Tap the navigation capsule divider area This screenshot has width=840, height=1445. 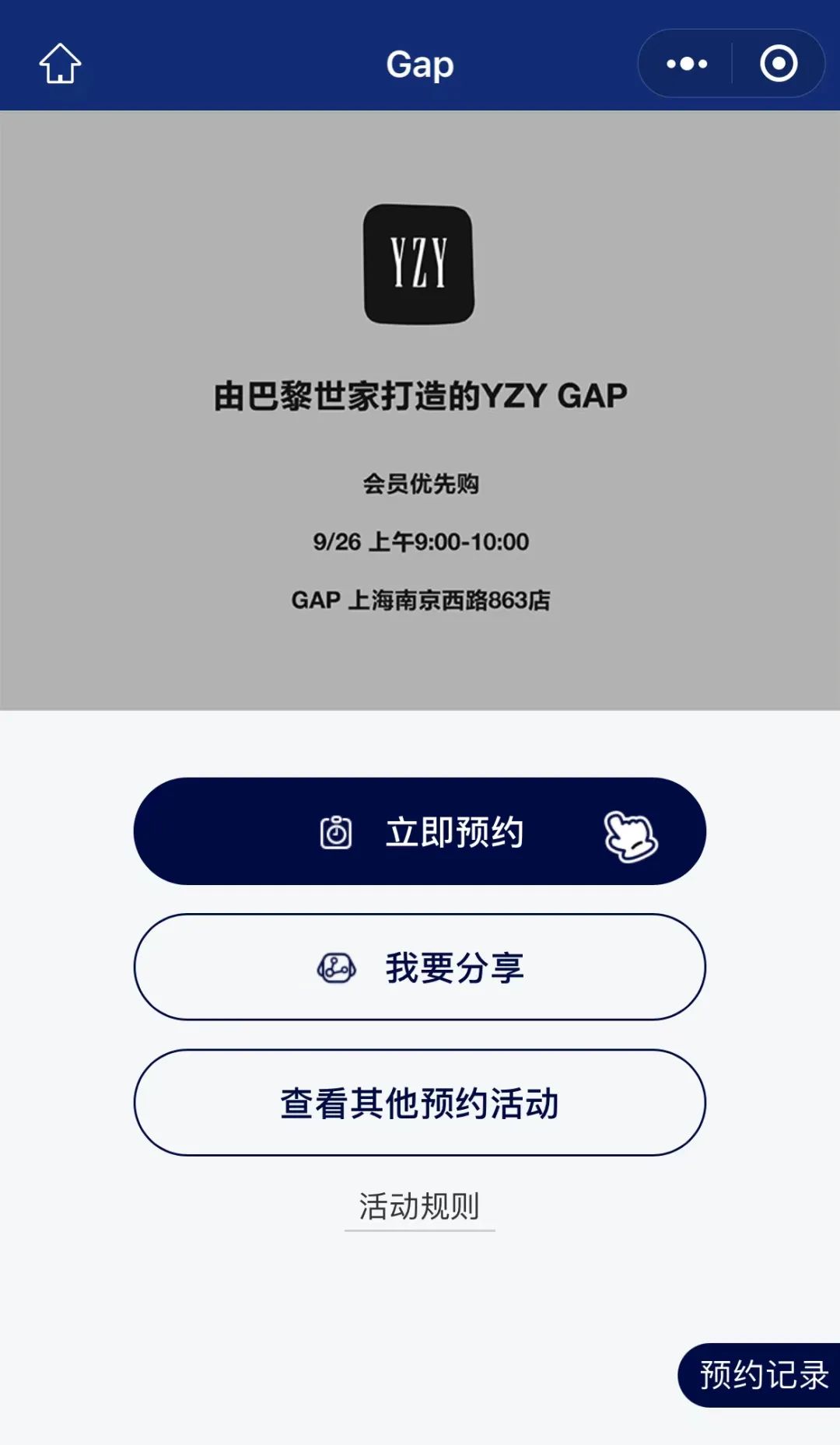click(732, 65)
